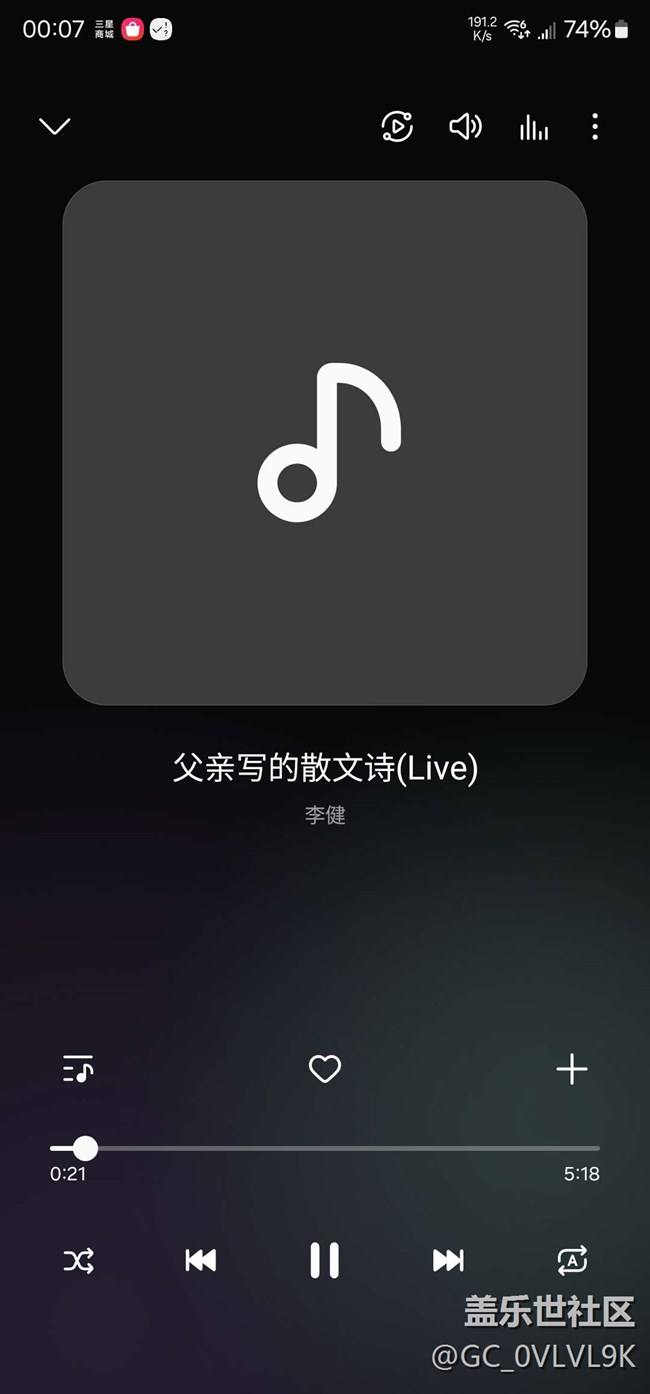The width and height of the screenshot is (650, 1394).
Task: Tap the album art placeholder
Action: coord(325,443)
